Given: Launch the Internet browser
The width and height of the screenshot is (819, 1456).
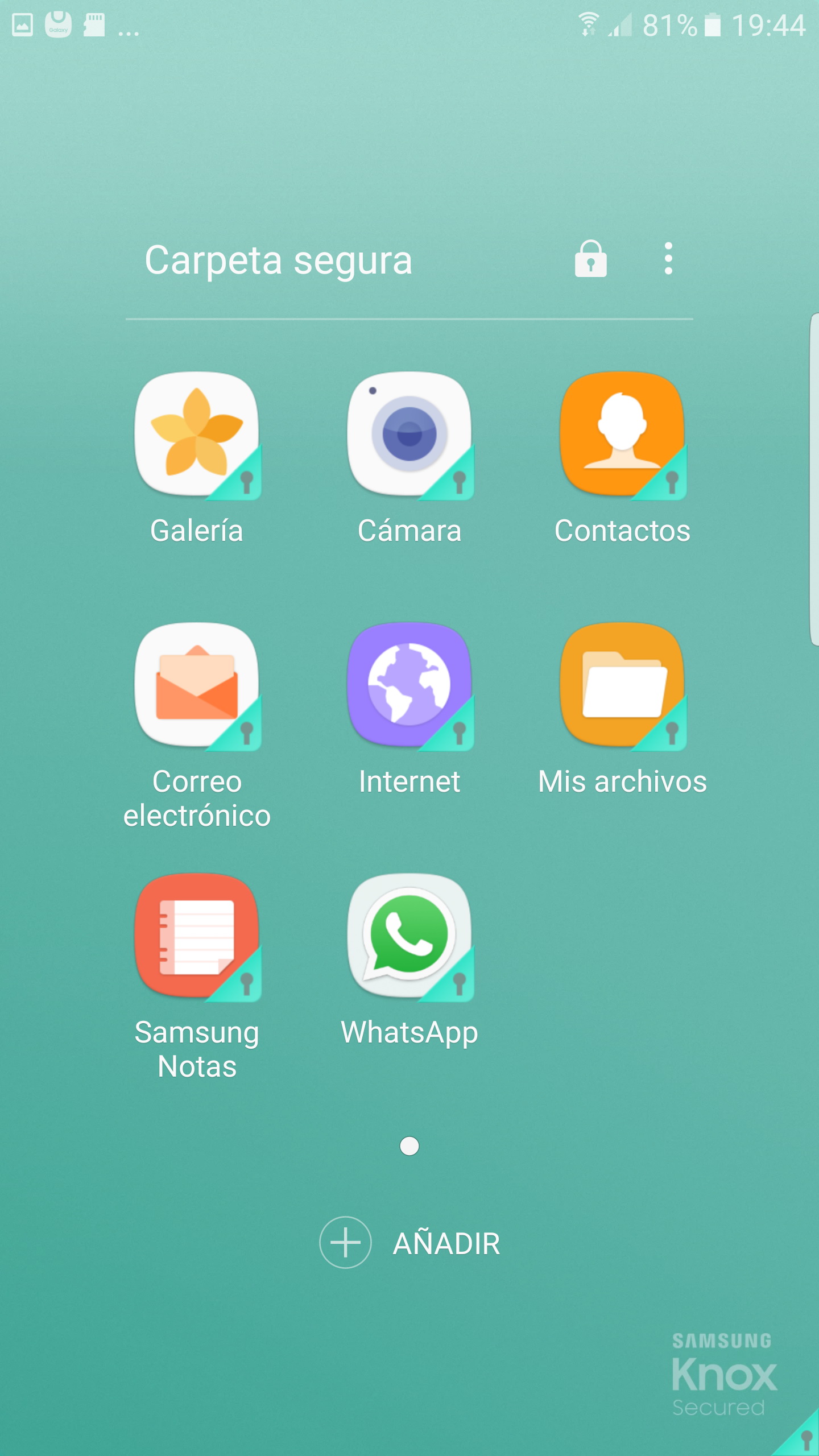Looking at the screenshot, I should [409, 686].
